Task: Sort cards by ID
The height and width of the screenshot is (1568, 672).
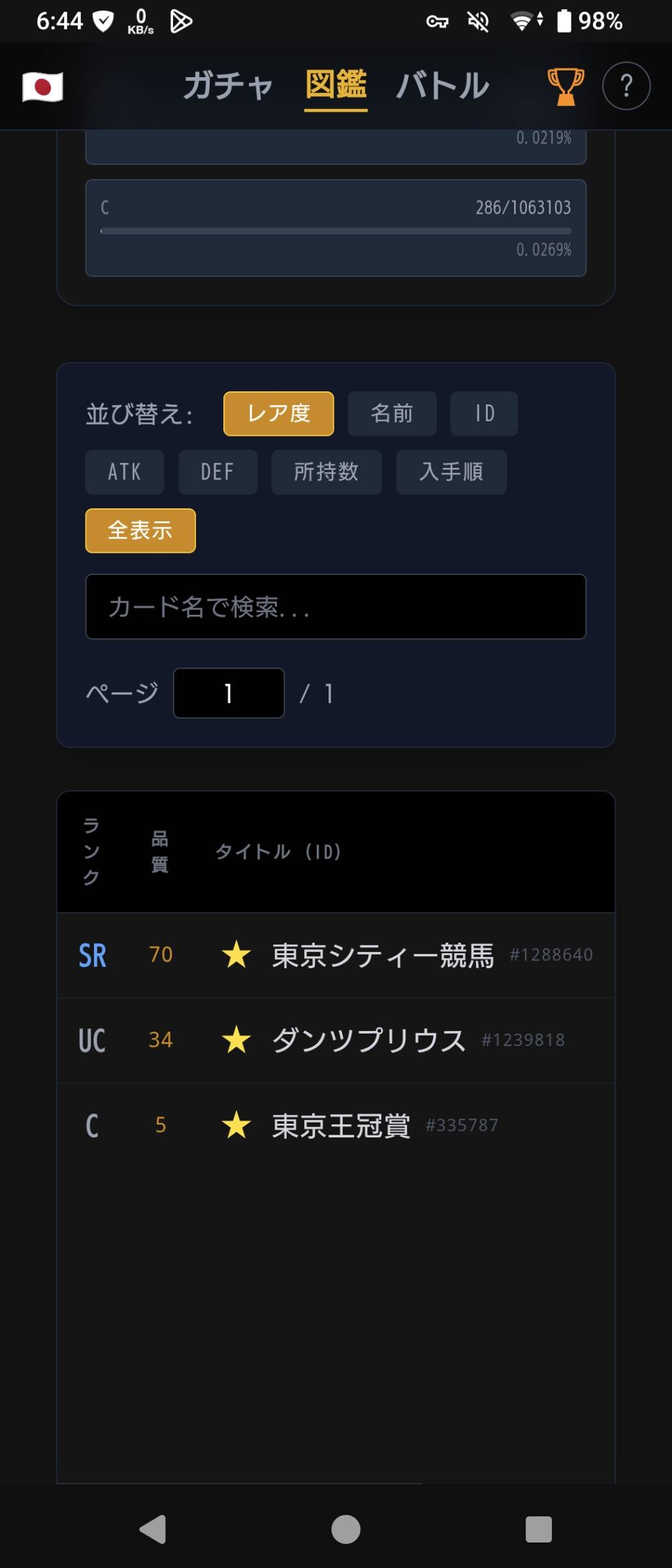Action: pyautogui.click(x=484, y=414)
